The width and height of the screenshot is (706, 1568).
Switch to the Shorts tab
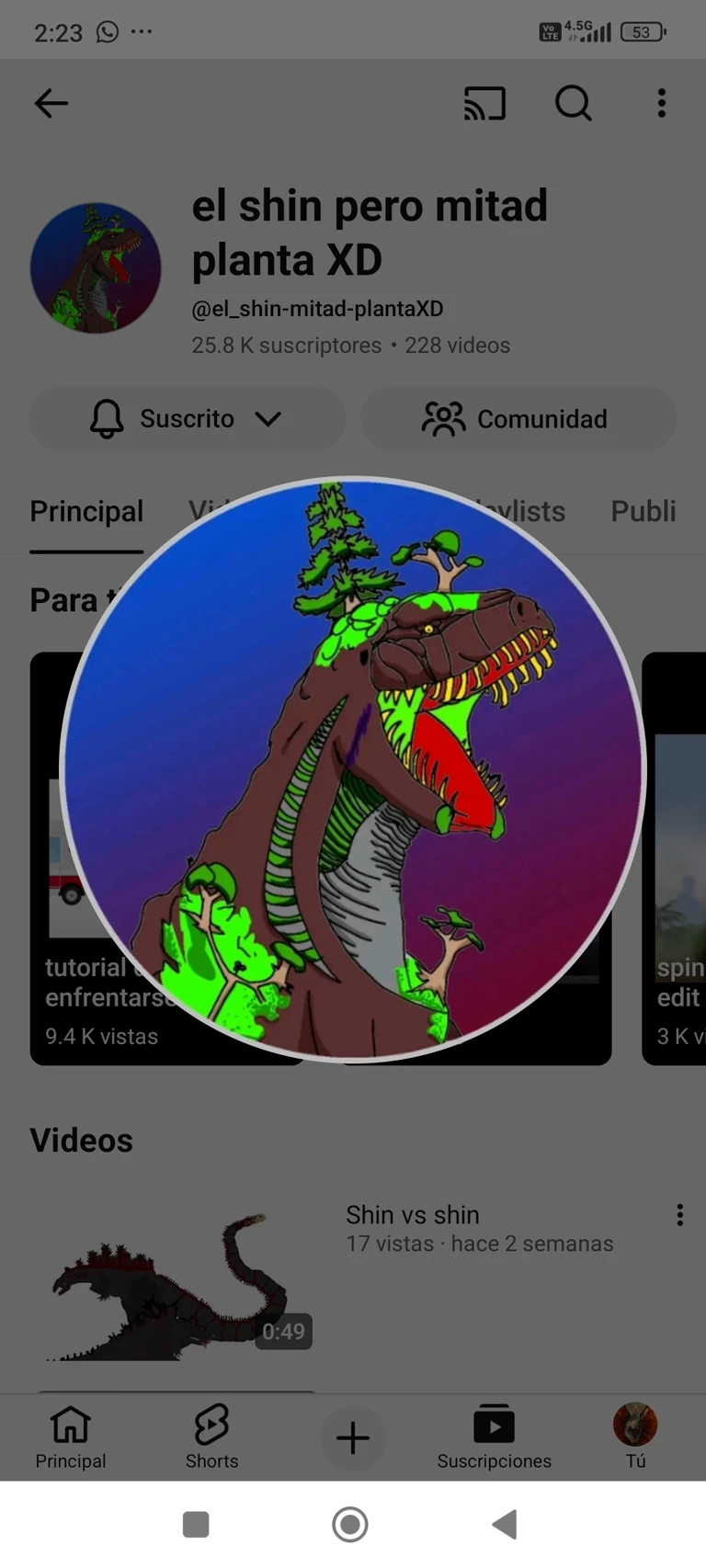click(x=211, y=1437)
